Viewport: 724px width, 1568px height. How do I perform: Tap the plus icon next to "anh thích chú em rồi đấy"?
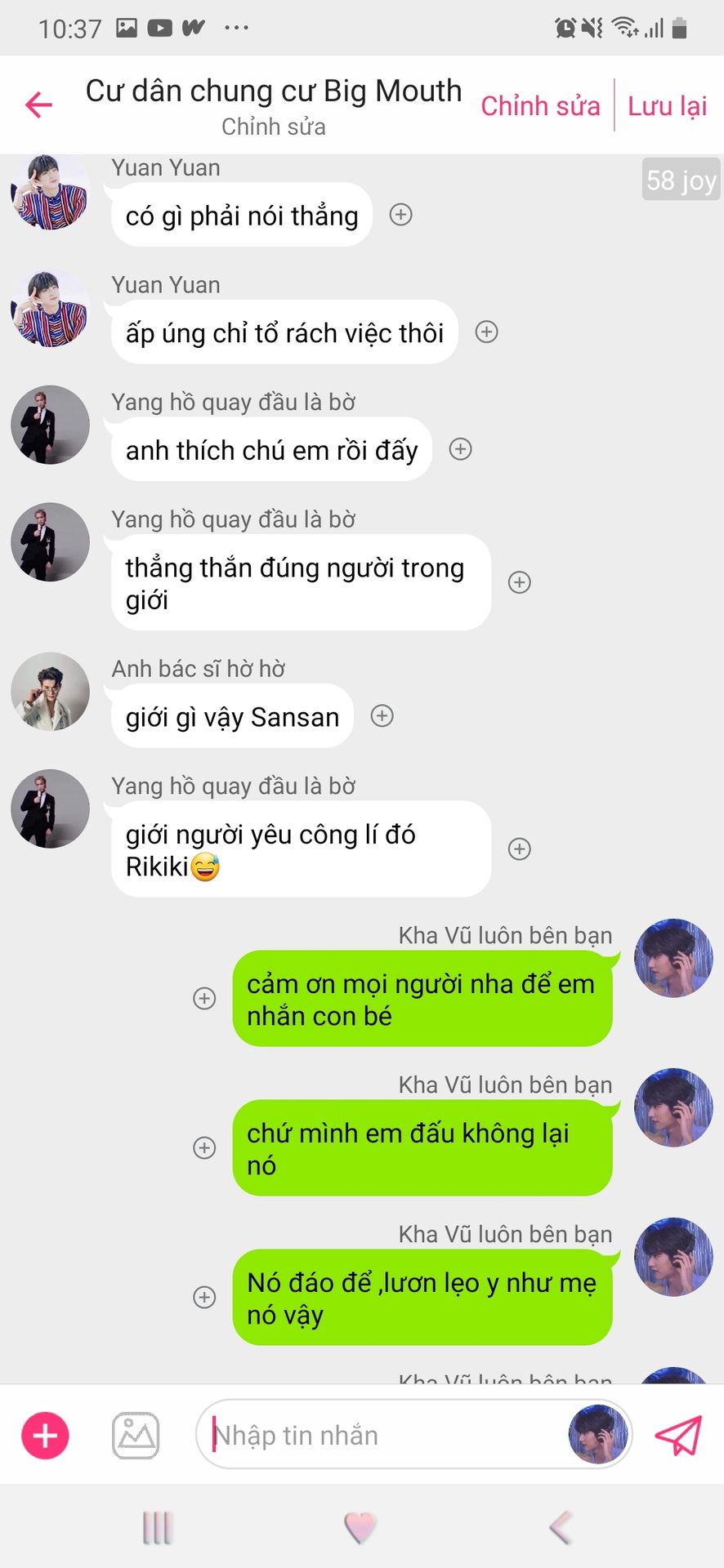click(461, 449)
